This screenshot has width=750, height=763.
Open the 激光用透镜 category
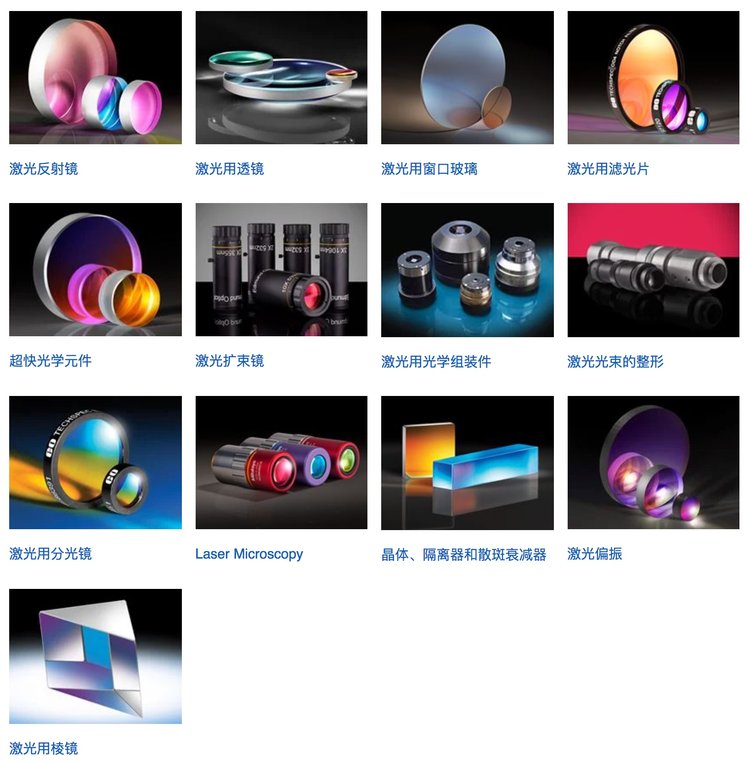[x=229, y=169]
